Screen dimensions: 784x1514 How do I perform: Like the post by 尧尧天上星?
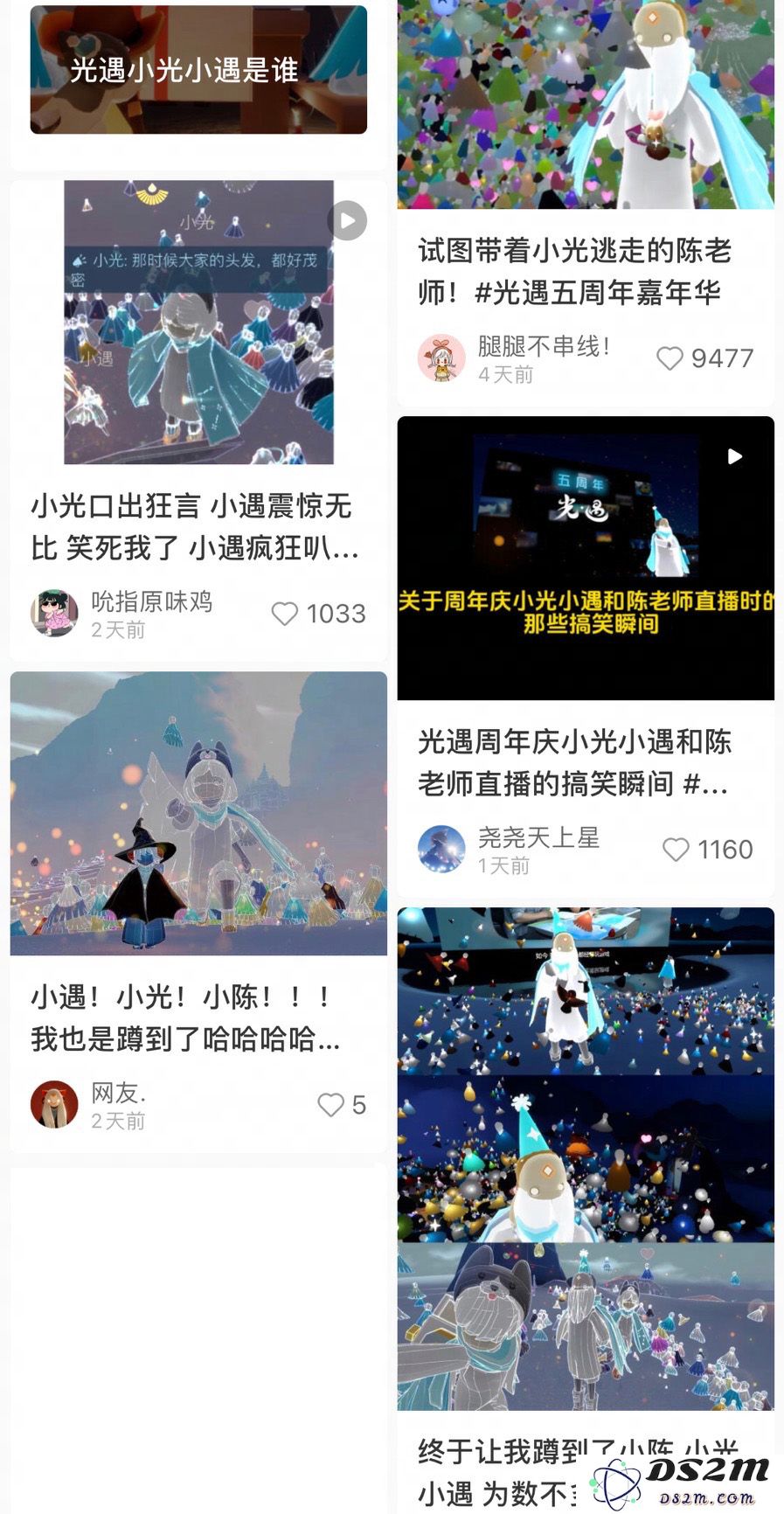[676, 850]
